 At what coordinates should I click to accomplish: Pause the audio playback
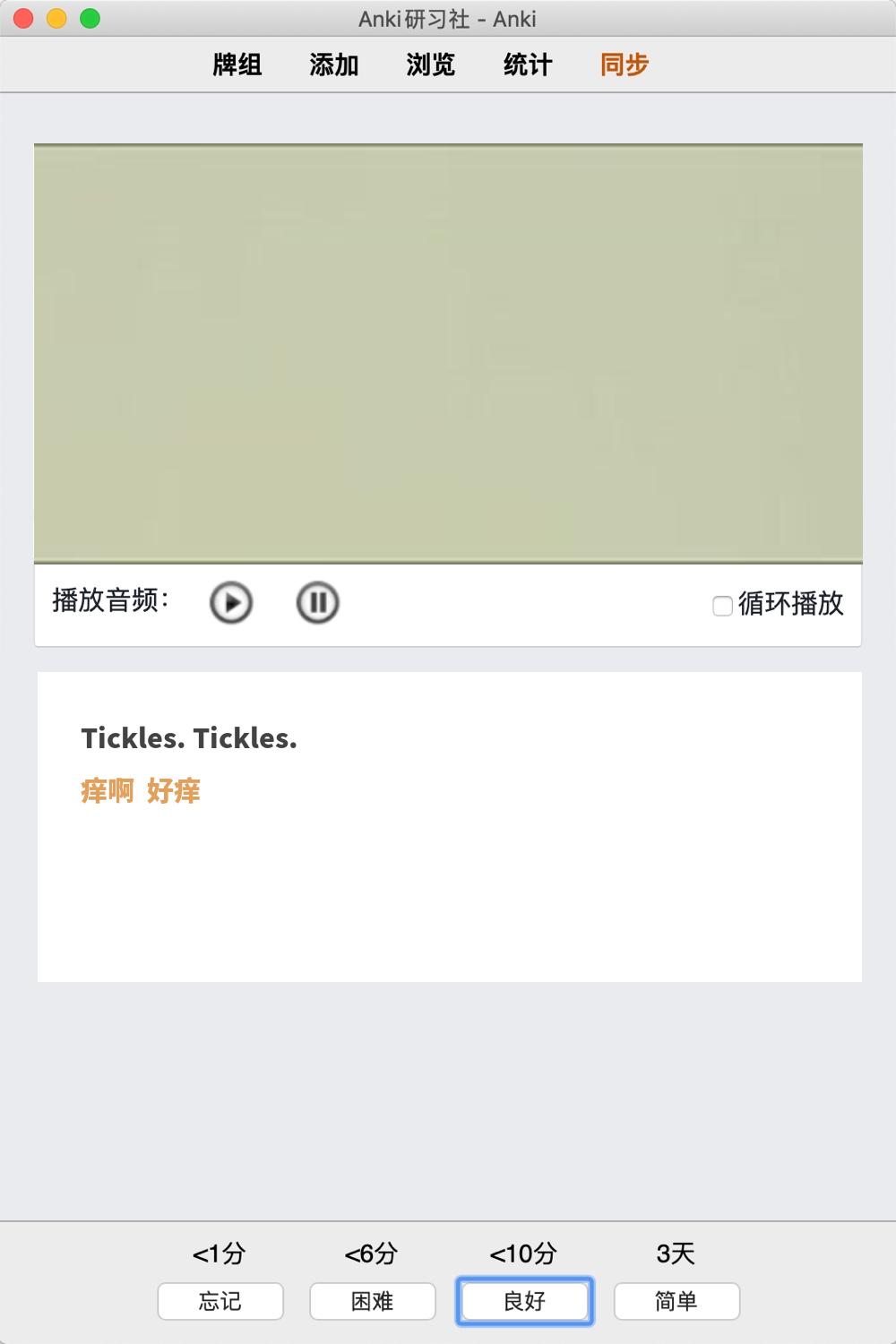[x=317, y=602]
